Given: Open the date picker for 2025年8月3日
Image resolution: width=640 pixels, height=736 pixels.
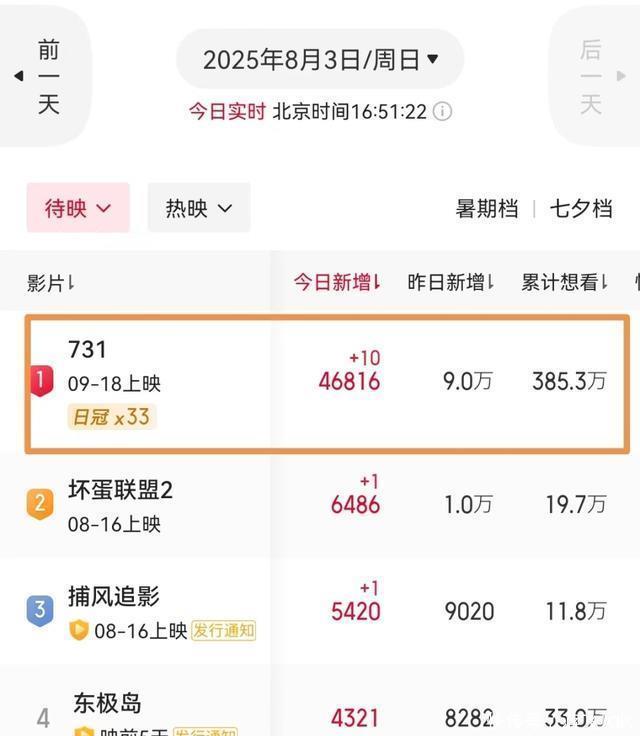Looking at the screenshot, I should click(320, 59).
